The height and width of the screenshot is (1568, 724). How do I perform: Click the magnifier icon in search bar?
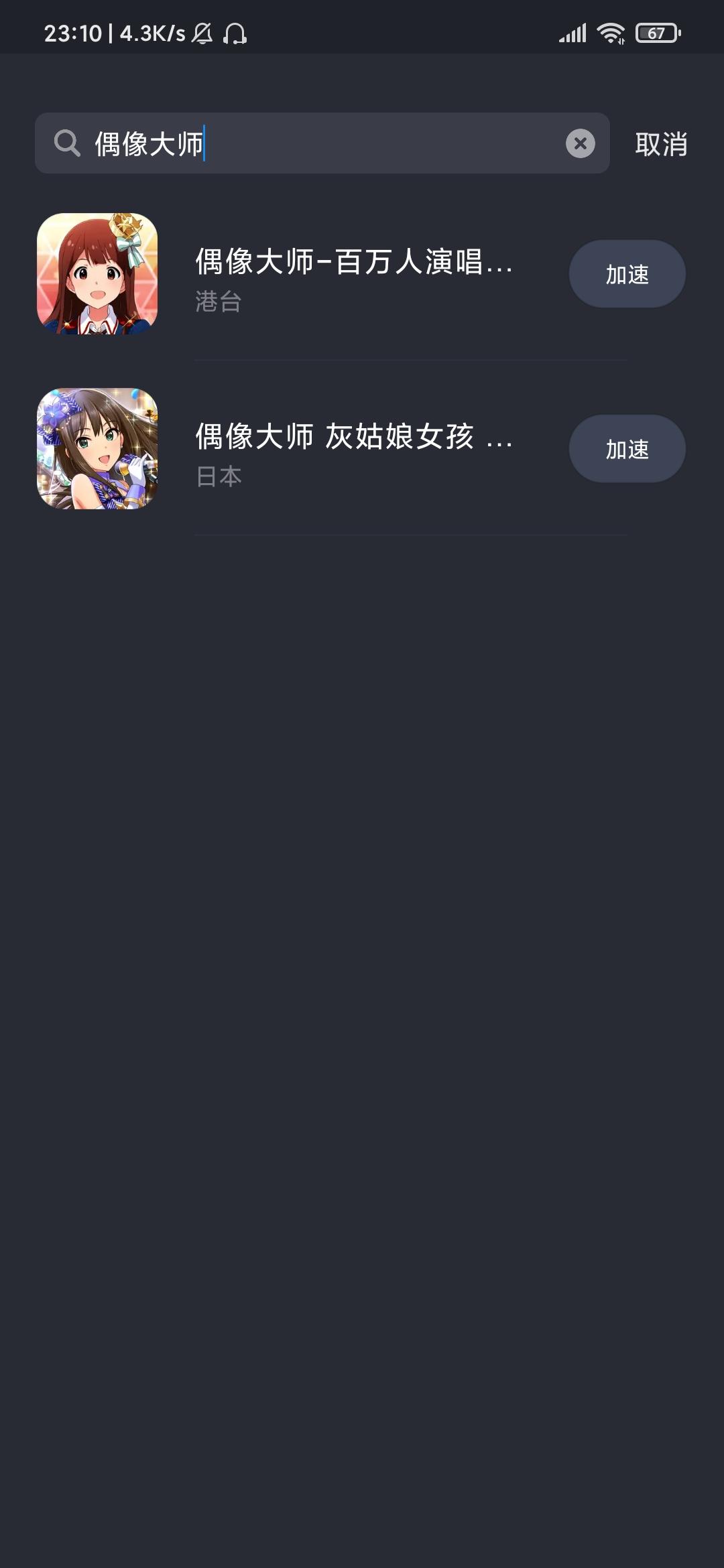tap(68, 143)
